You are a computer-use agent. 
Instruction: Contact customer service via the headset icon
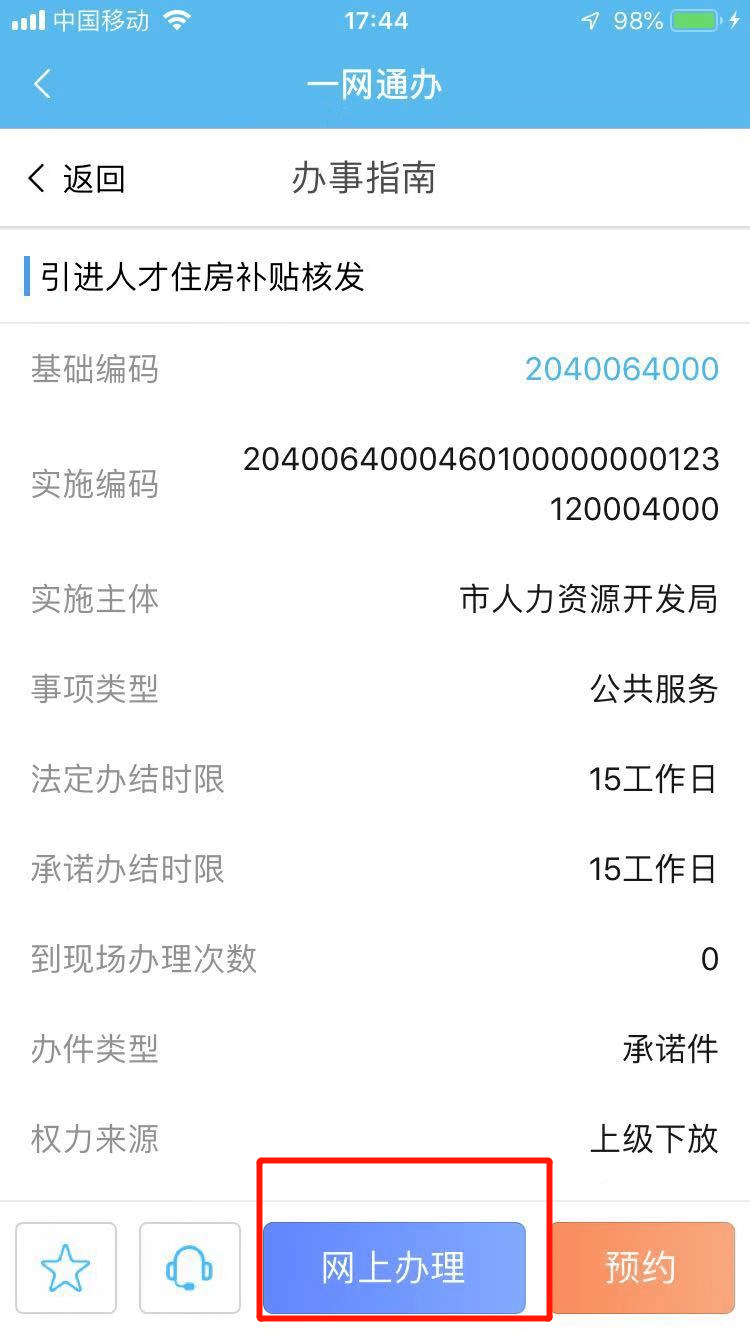tap(189, 1268)
